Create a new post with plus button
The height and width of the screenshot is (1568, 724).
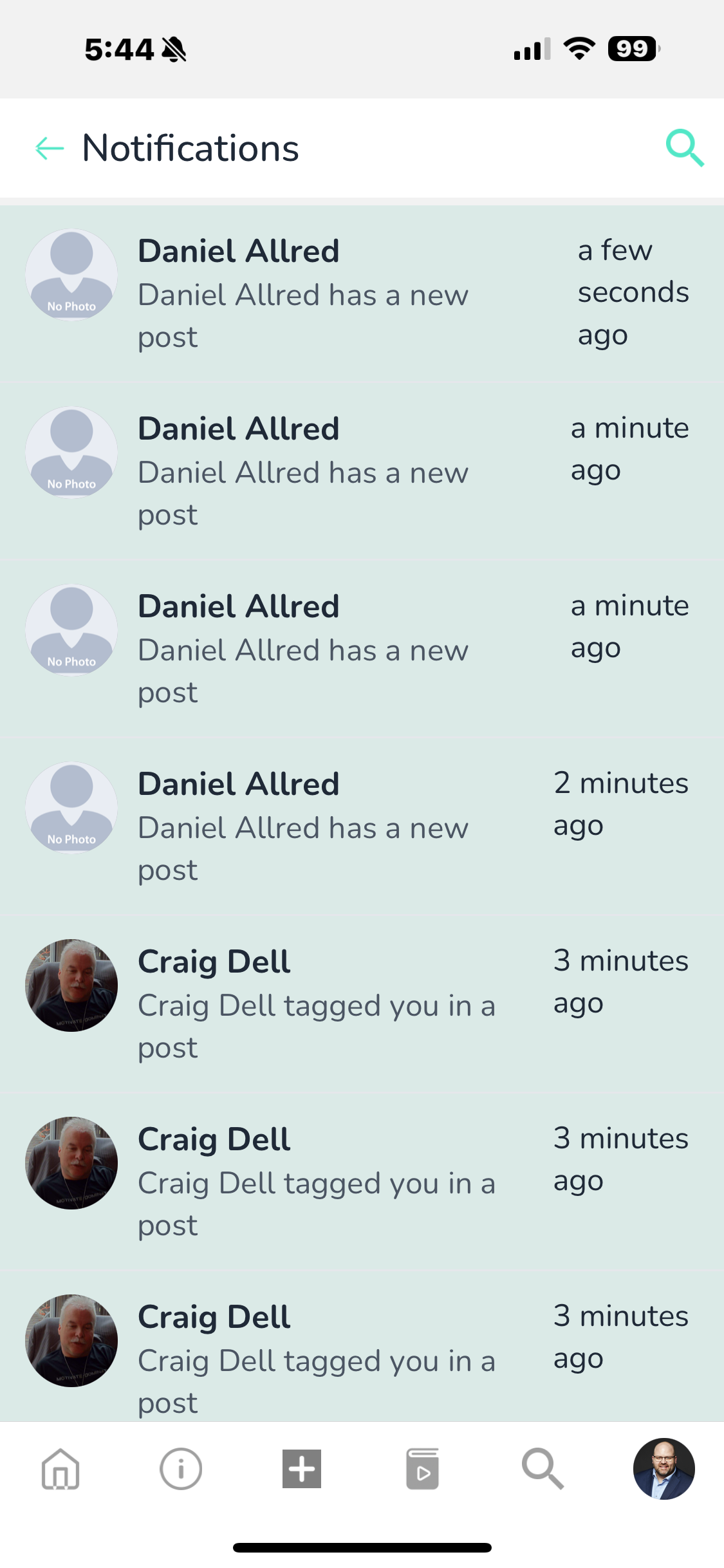(x=302, y=1469)
